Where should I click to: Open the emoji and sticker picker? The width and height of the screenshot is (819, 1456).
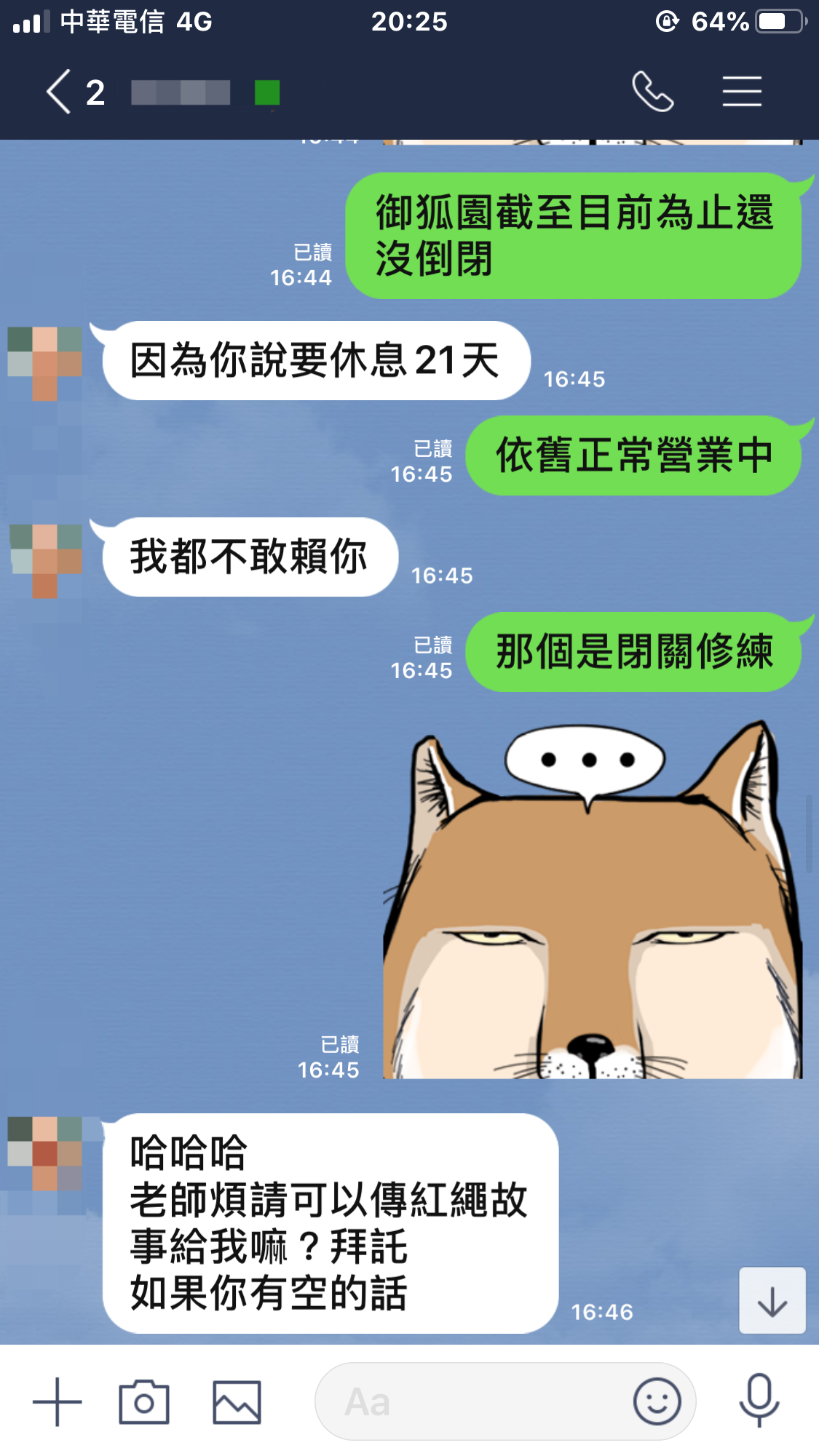pyautogui.click(x=657, y=1401)
